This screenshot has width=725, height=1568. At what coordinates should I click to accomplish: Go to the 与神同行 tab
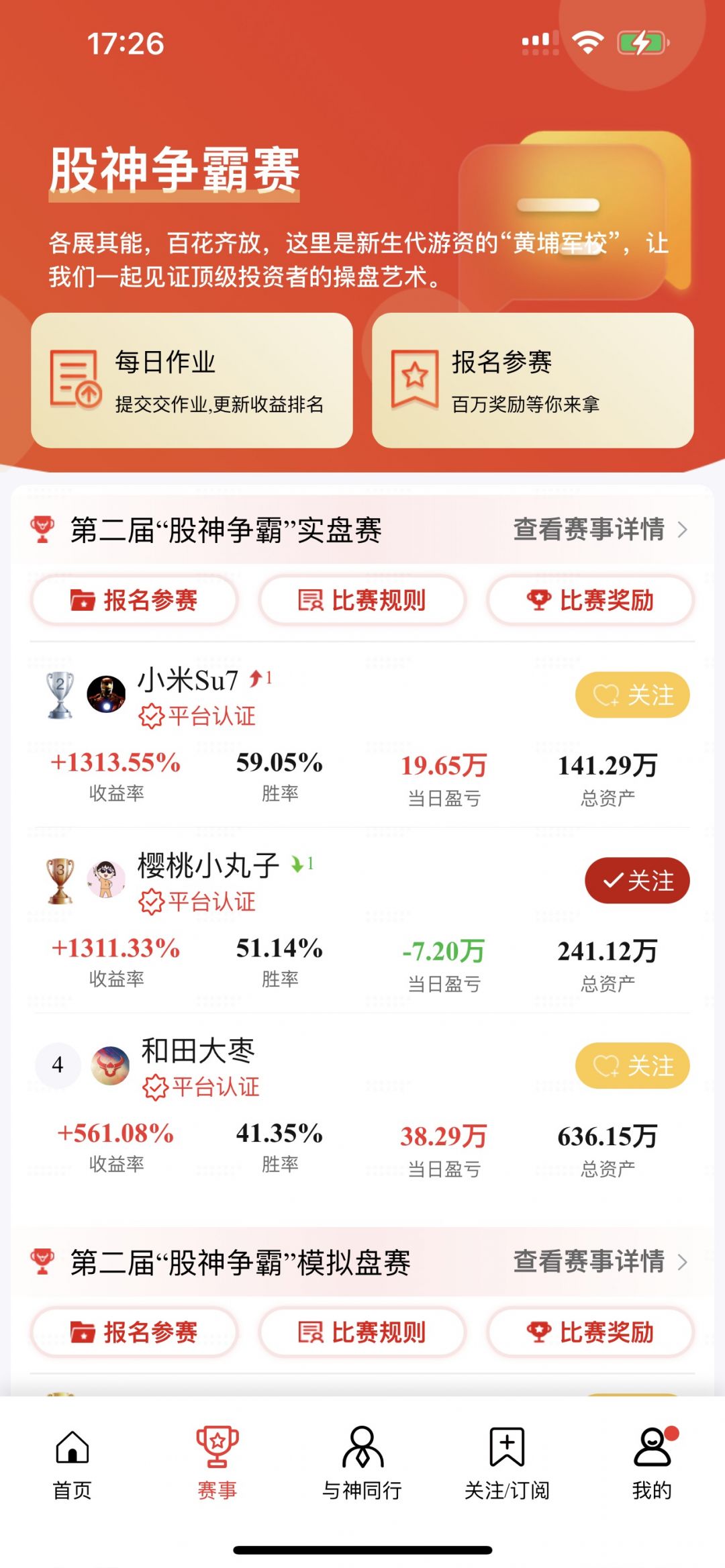(x=362, y=1463)
